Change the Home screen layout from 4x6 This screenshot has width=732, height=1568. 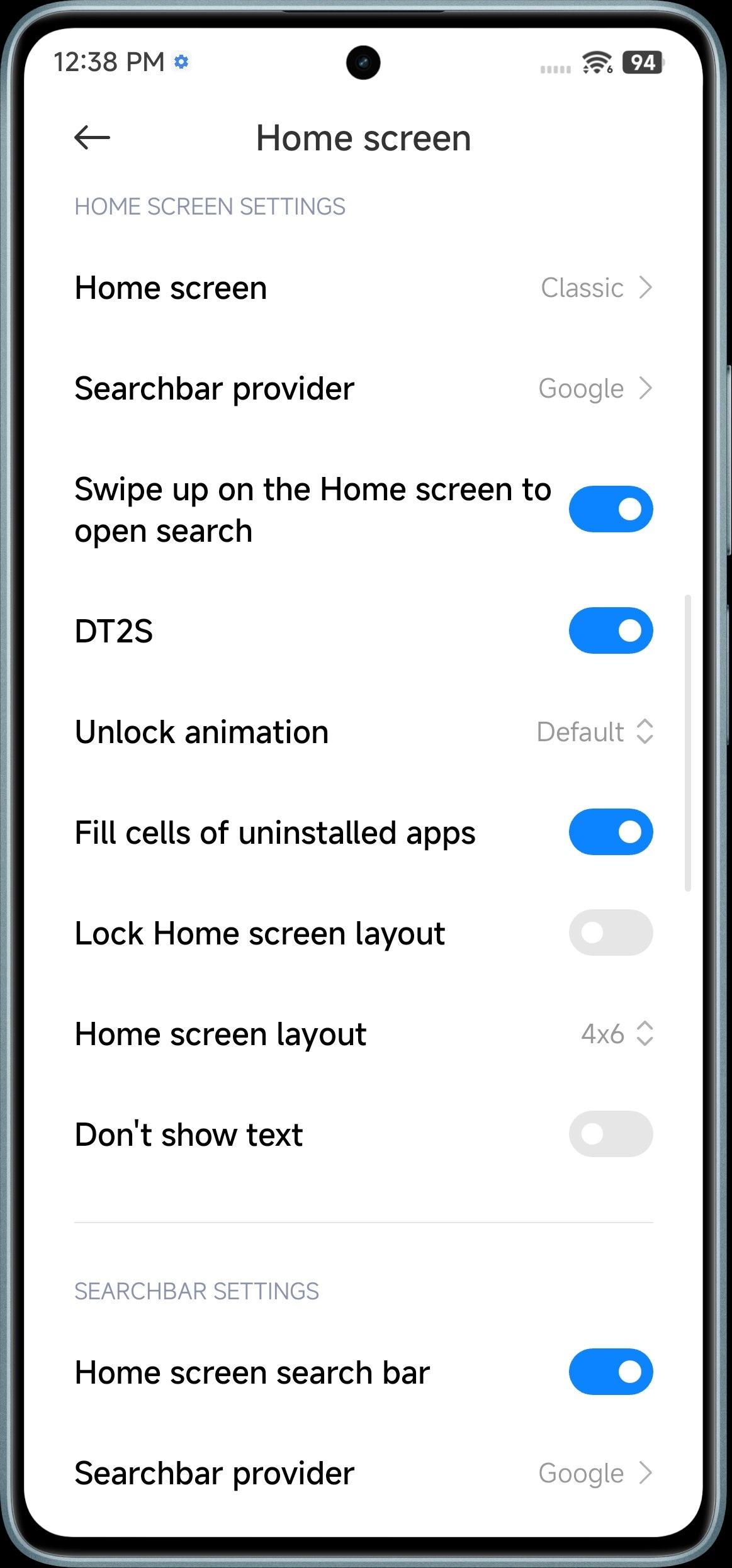point(616,1034)
